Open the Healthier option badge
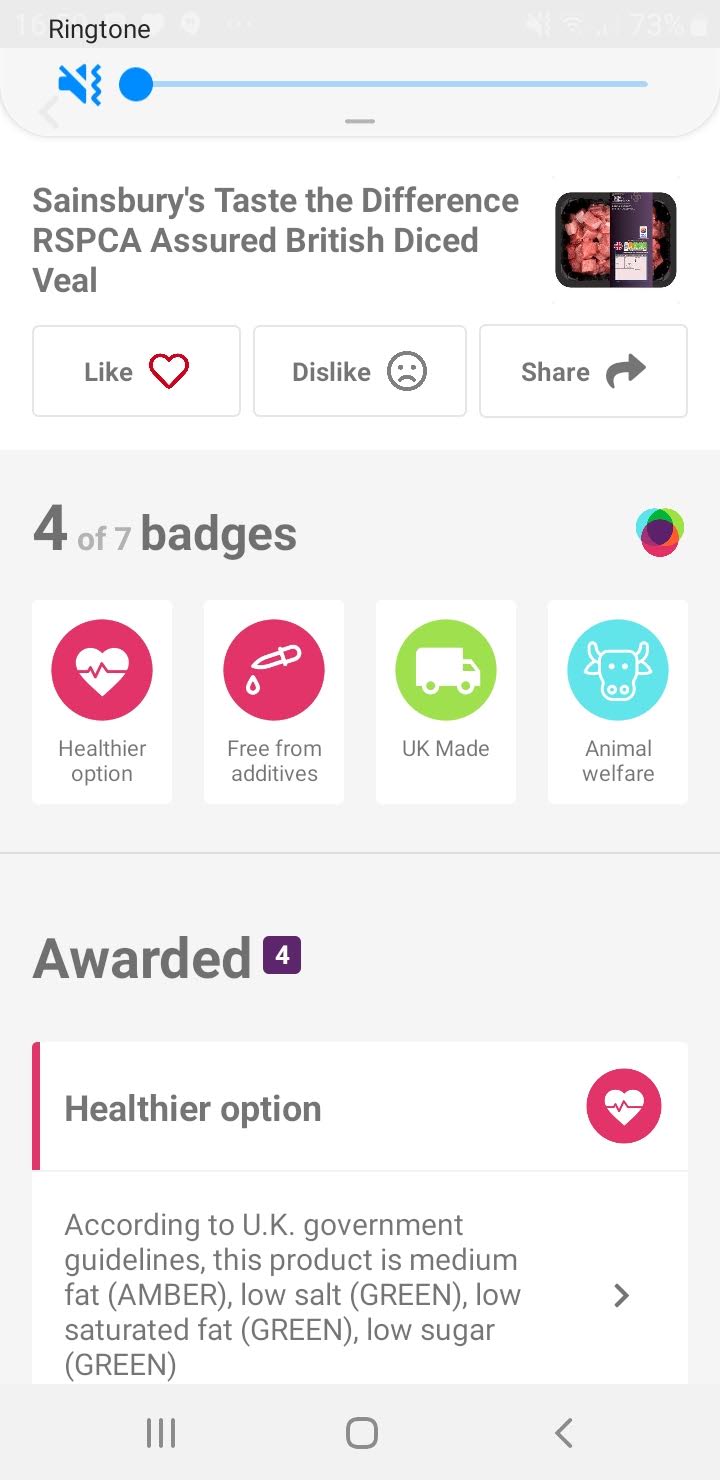 coord(102,702)
